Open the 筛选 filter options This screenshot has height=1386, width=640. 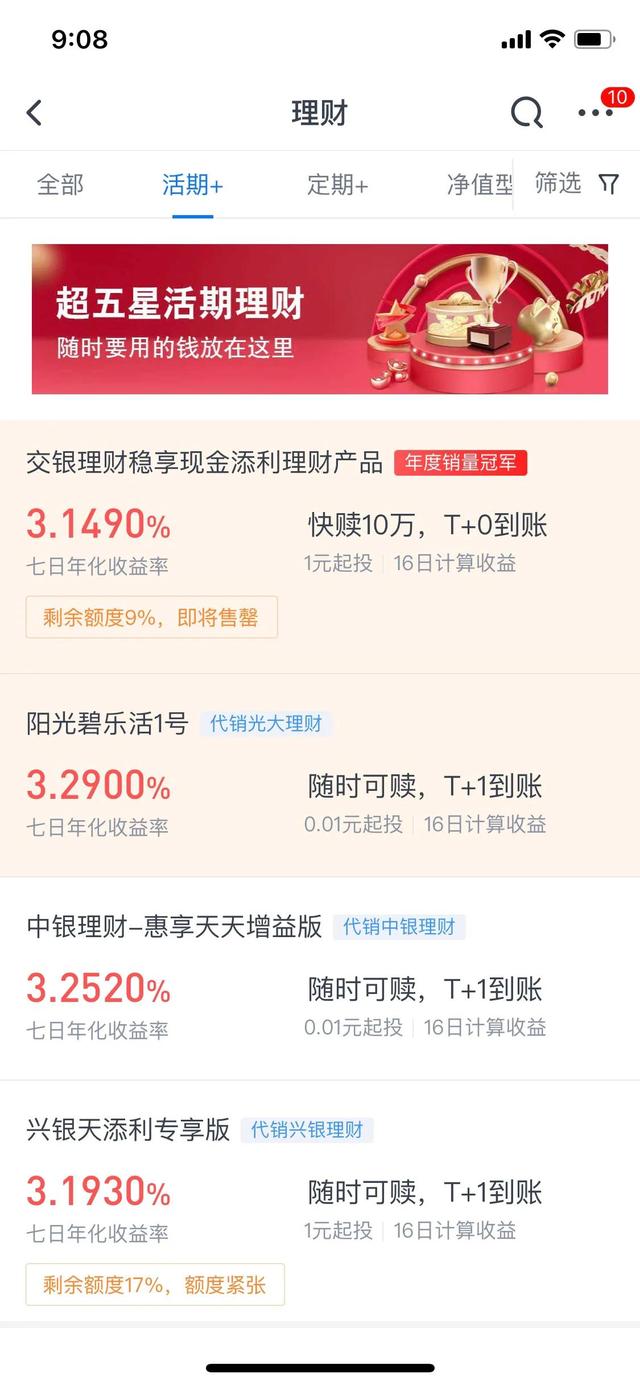tap(576, 183)
